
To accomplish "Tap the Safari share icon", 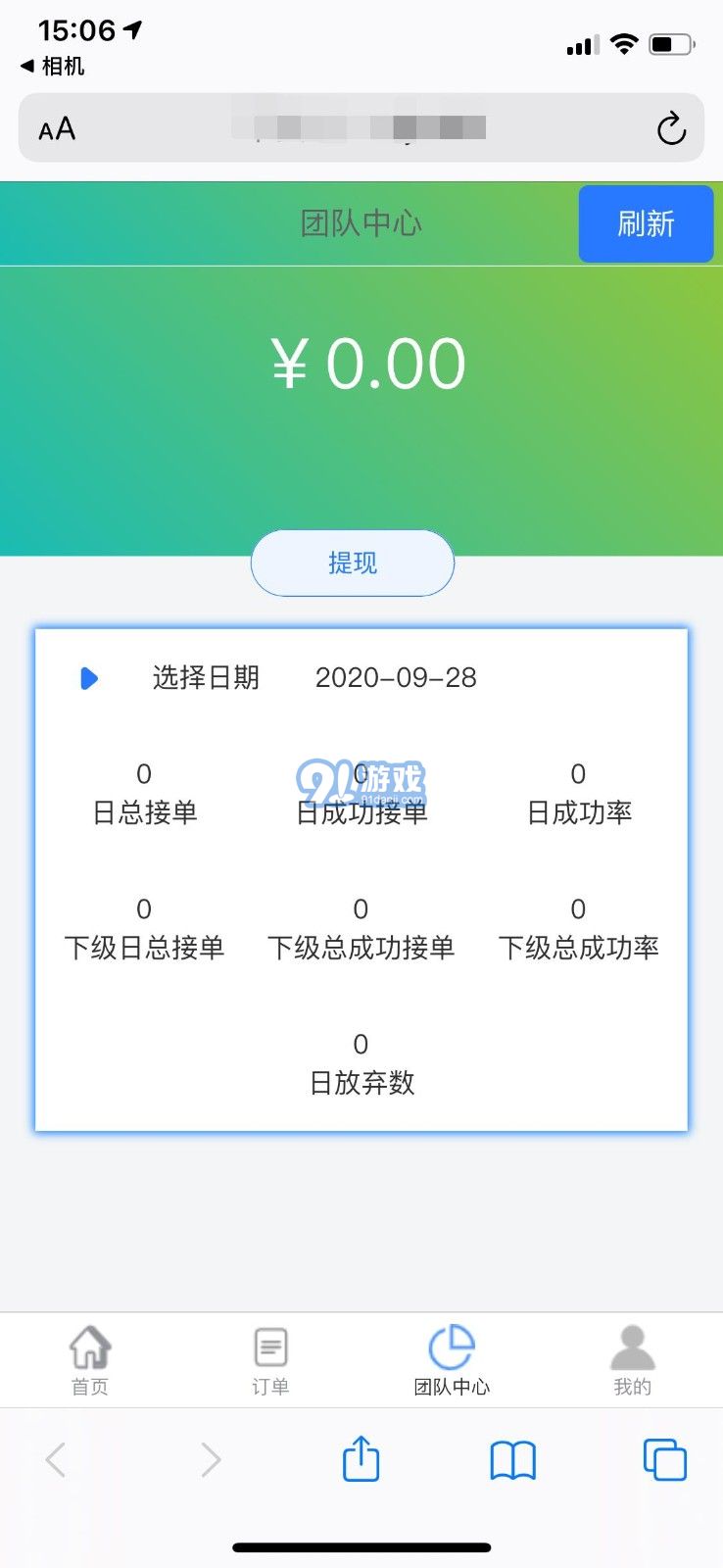I will coord(361,1460).
